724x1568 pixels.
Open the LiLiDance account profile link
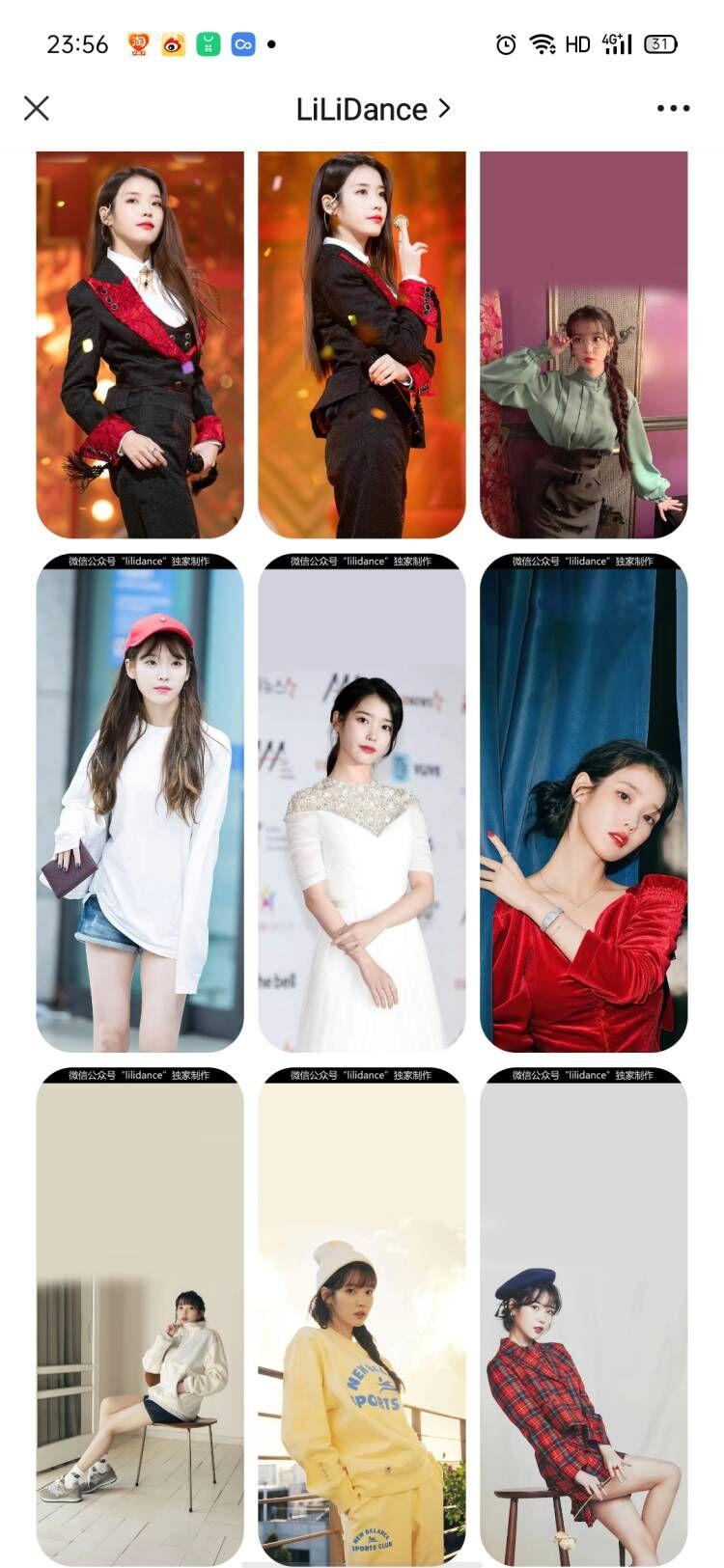pyautogui.click(x=372, y=109)
